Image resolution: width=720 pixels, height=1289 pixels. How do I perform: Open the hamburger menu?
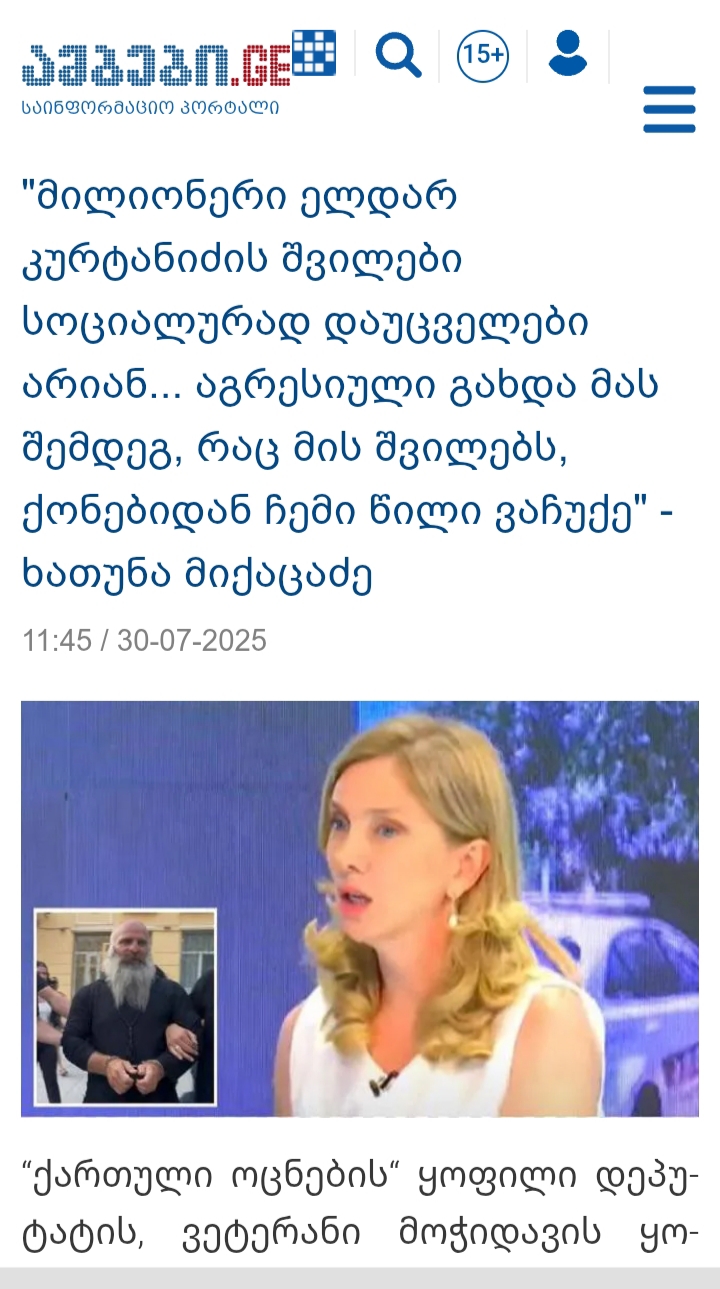[669, 109]
